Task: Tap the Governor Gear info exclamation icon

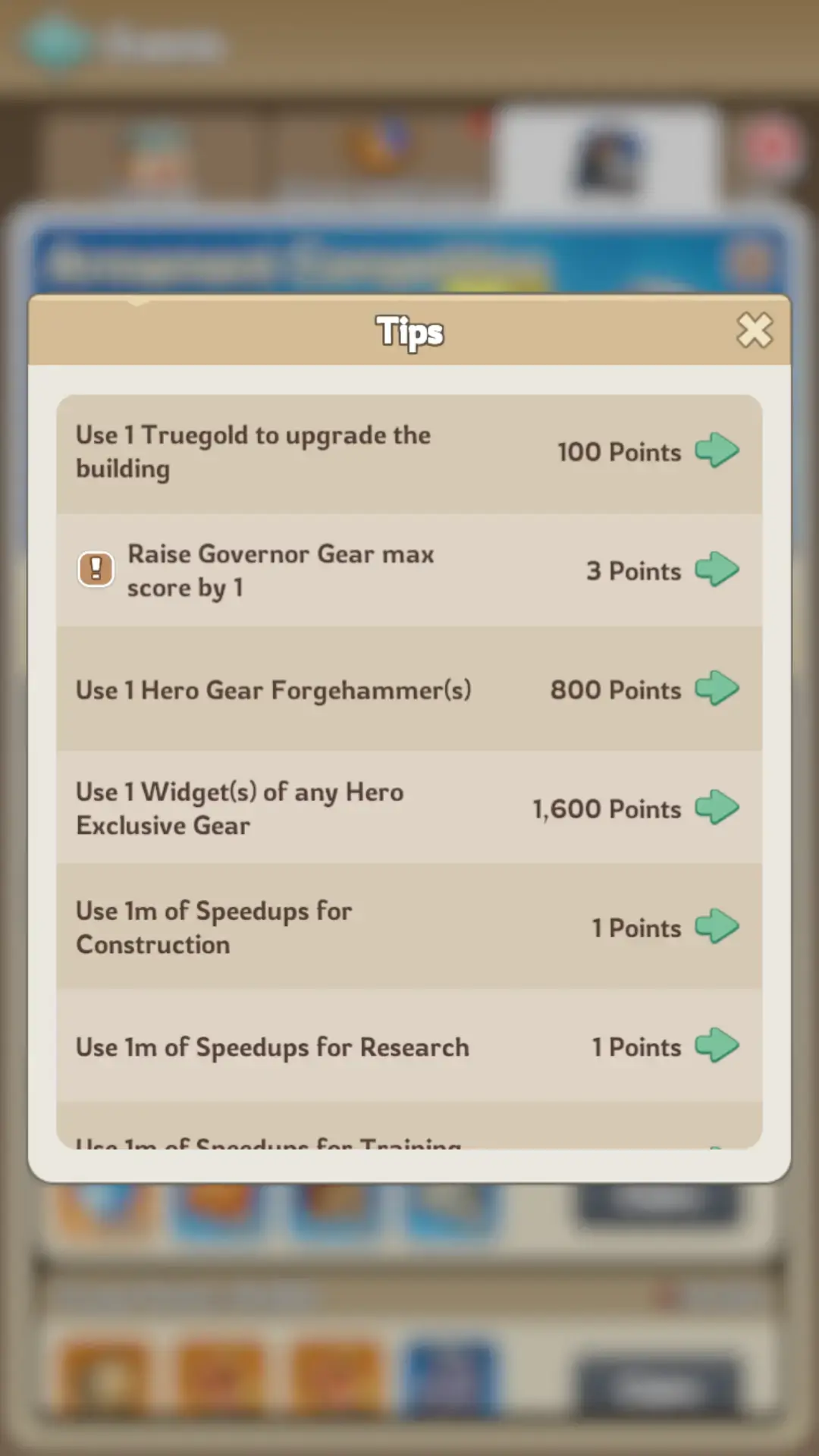Action: pos(96,569)
